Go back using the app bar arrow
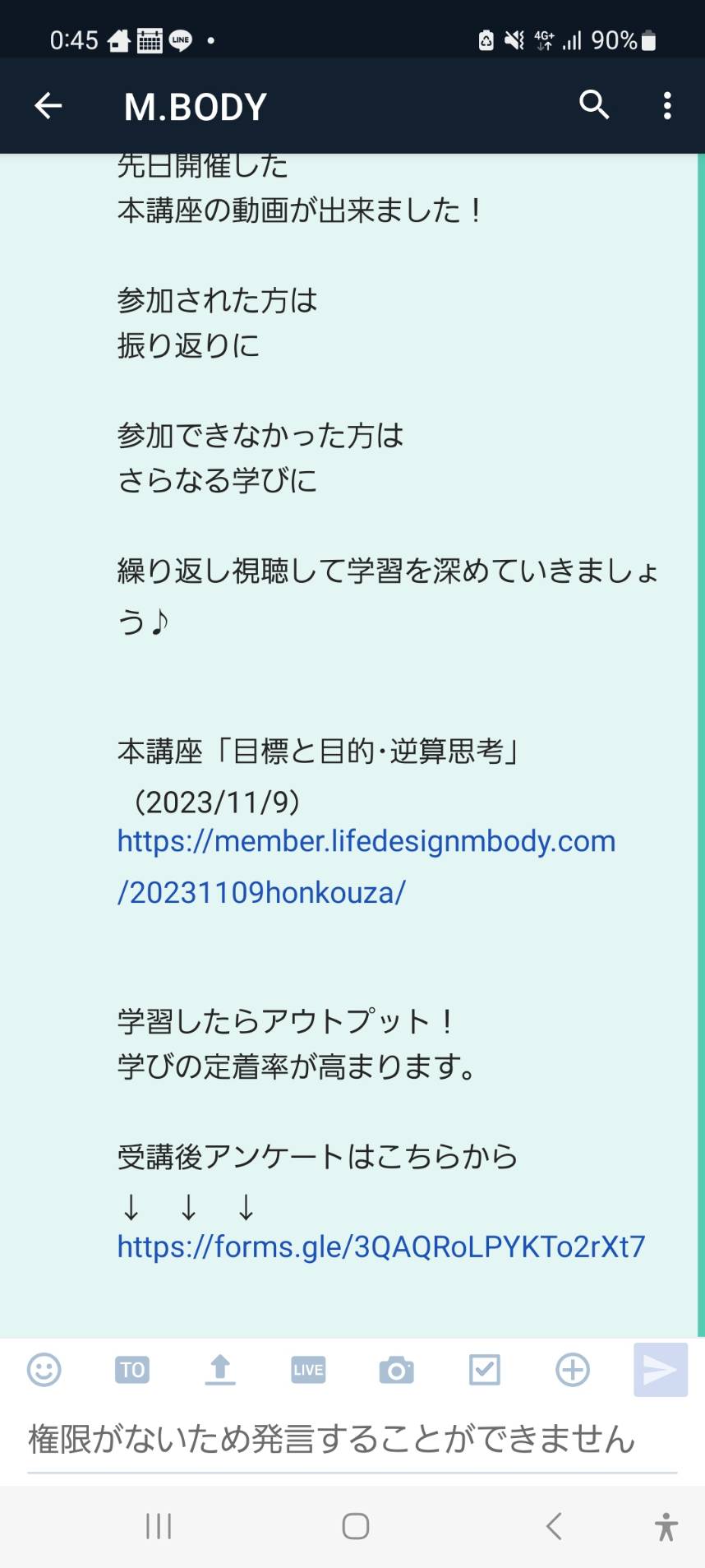Viewport: 705px width, 1568px height. click(x=48, y=105)
